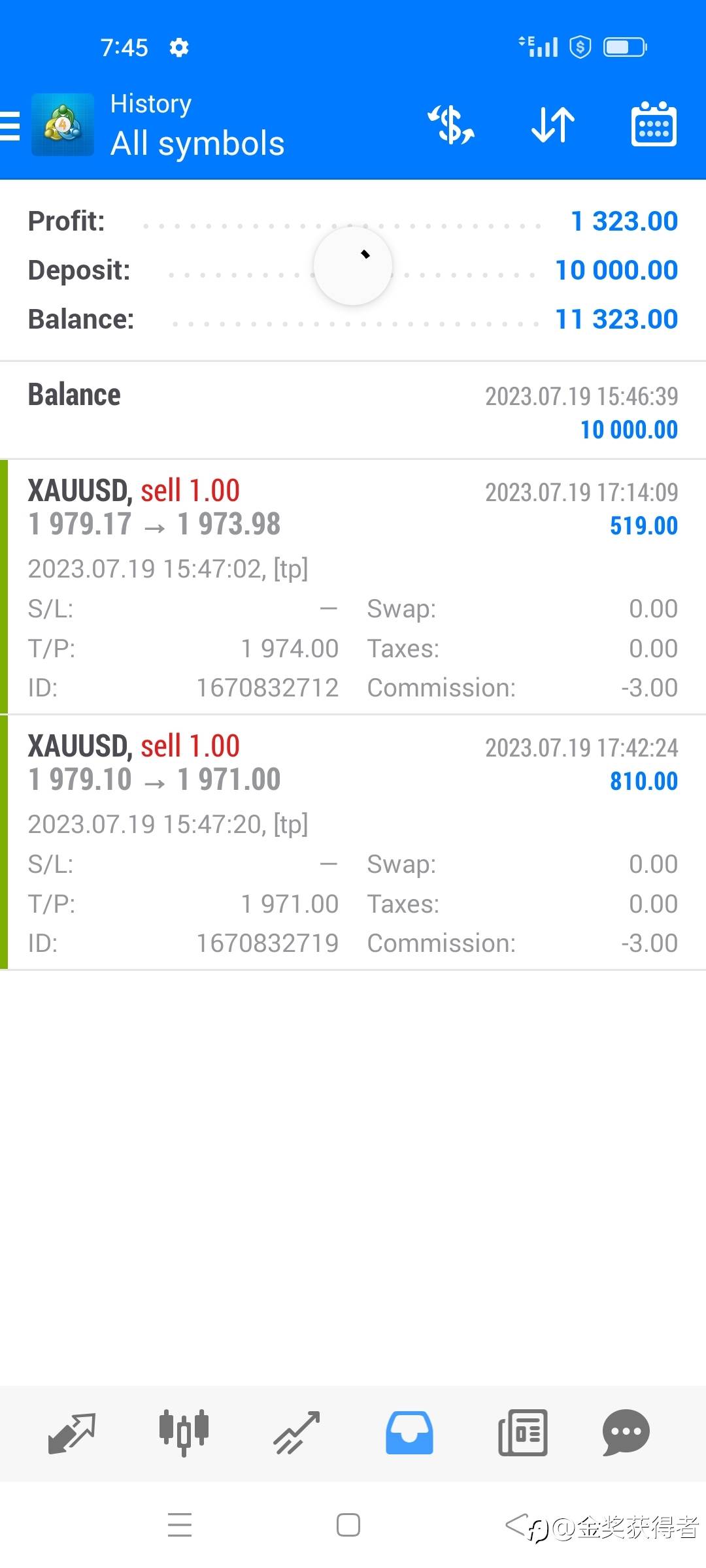
Task: Open XAUUSD sell trade with 810.00 profit
Action: point(353,842)
